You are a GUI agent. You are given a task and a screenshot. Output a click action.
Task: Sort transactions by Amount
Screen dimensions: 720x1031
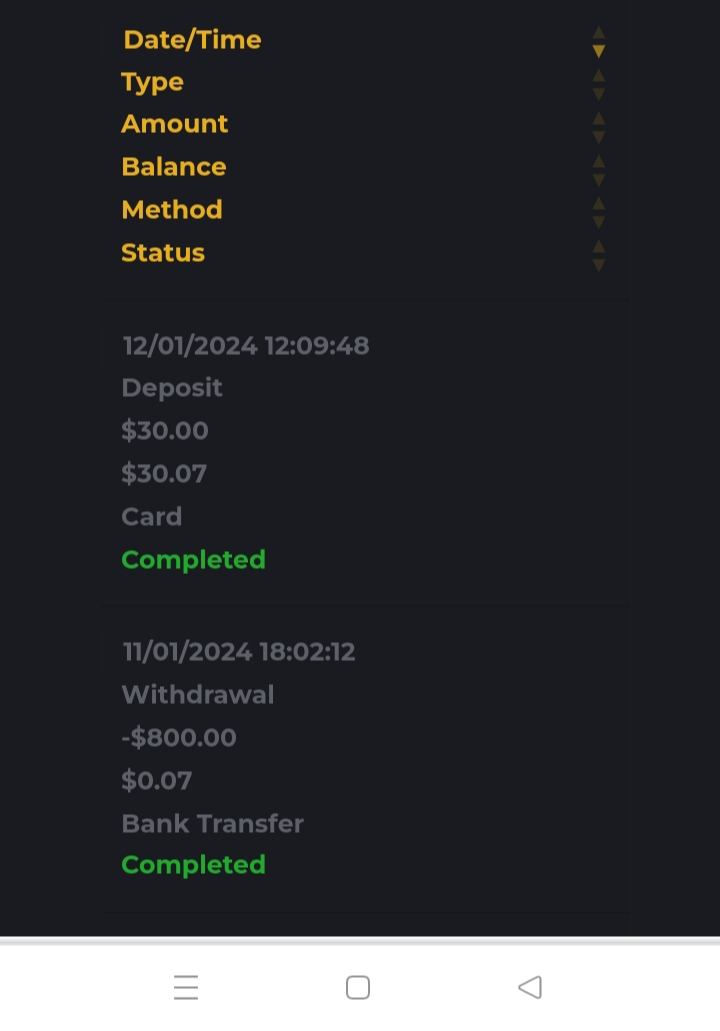coord(175,124)
